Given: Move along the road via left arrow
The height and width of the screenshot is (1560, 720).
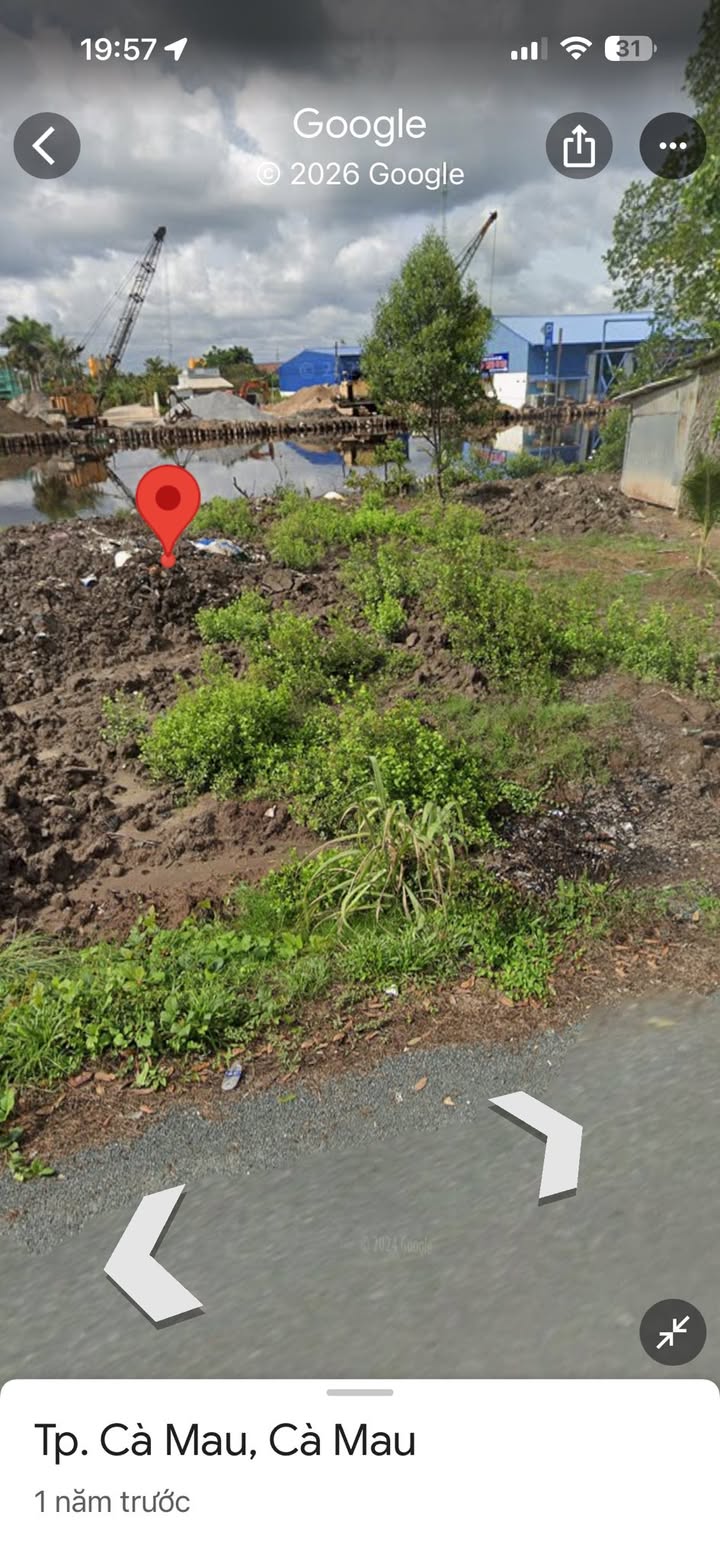Looking at the screenshot, I should [152, 1255].
